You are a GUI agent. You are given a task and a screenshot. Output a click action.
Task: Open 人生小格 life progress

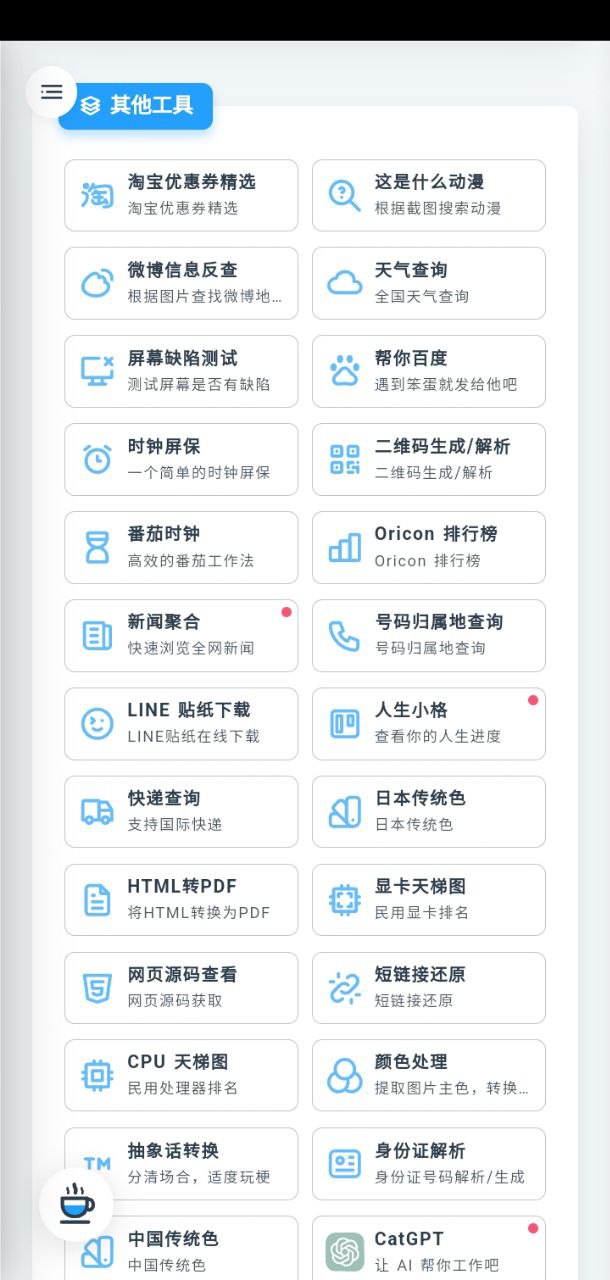click(429, 723)
